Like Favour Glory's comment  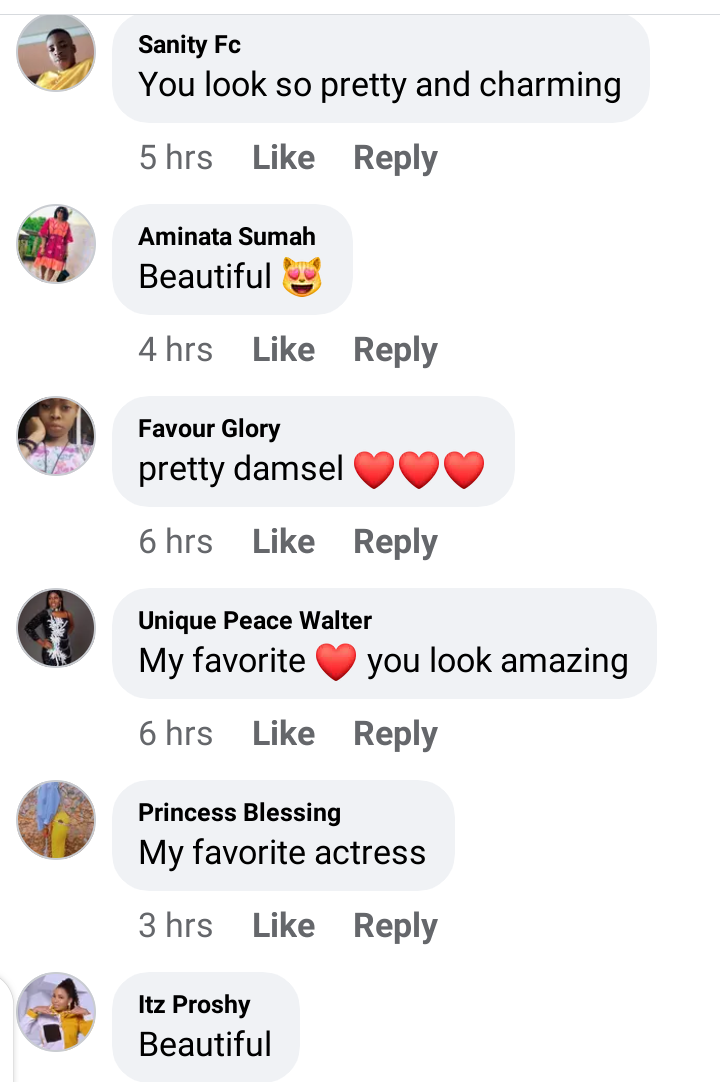click(x=283, y=542)
